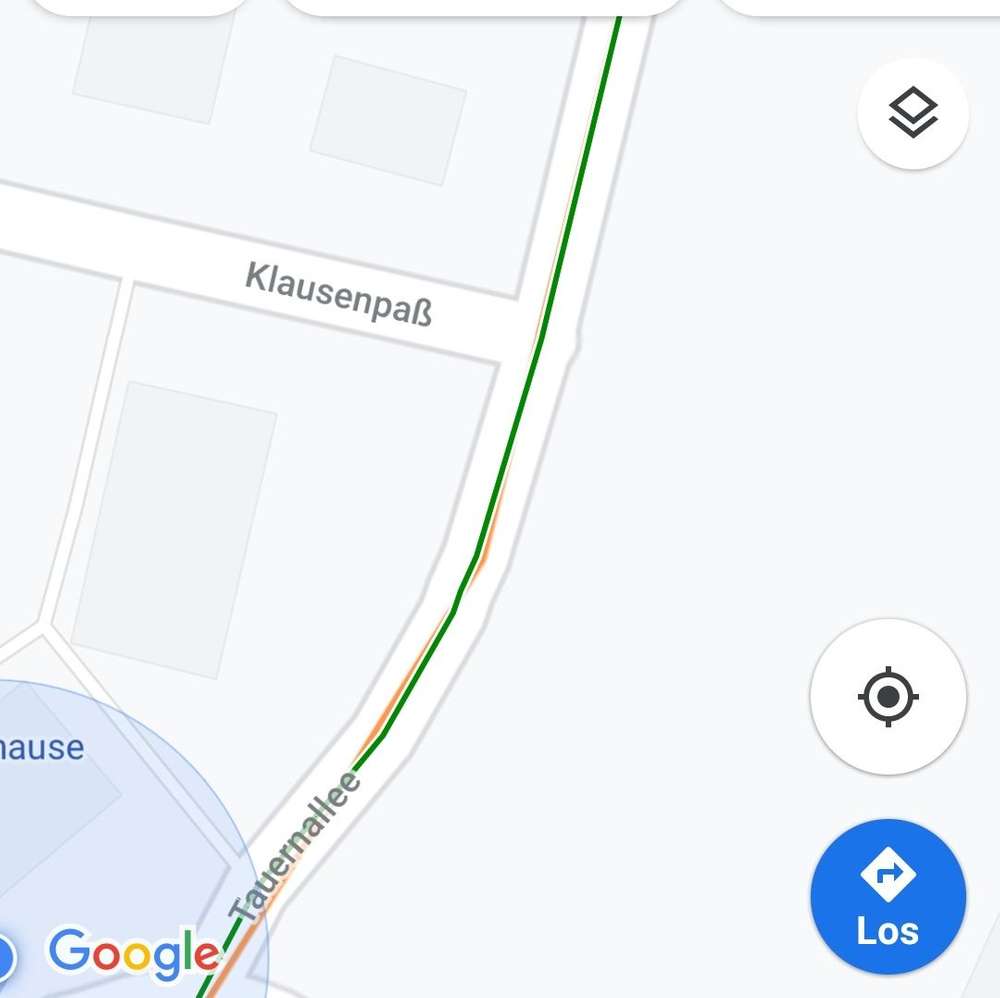Start navigation with the Los button
1000x998 pixels.
887,896
